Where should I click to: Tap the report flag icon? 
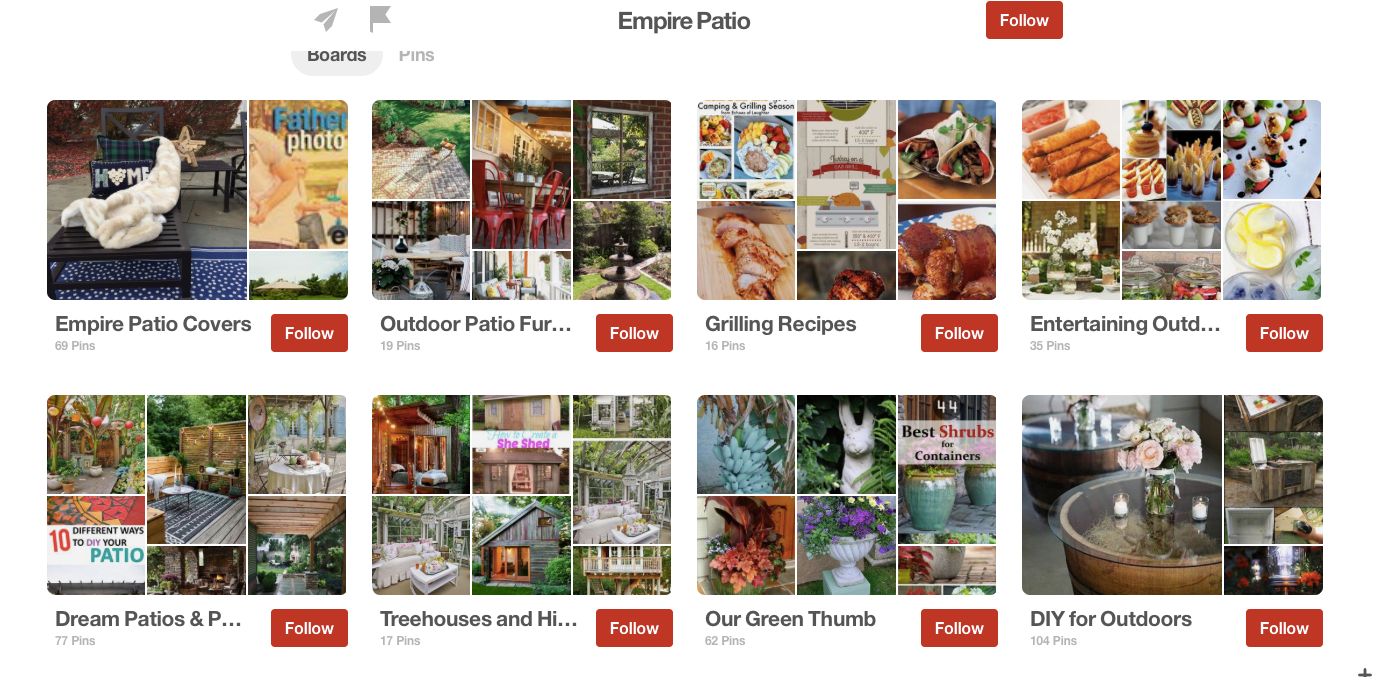[379, 19]
